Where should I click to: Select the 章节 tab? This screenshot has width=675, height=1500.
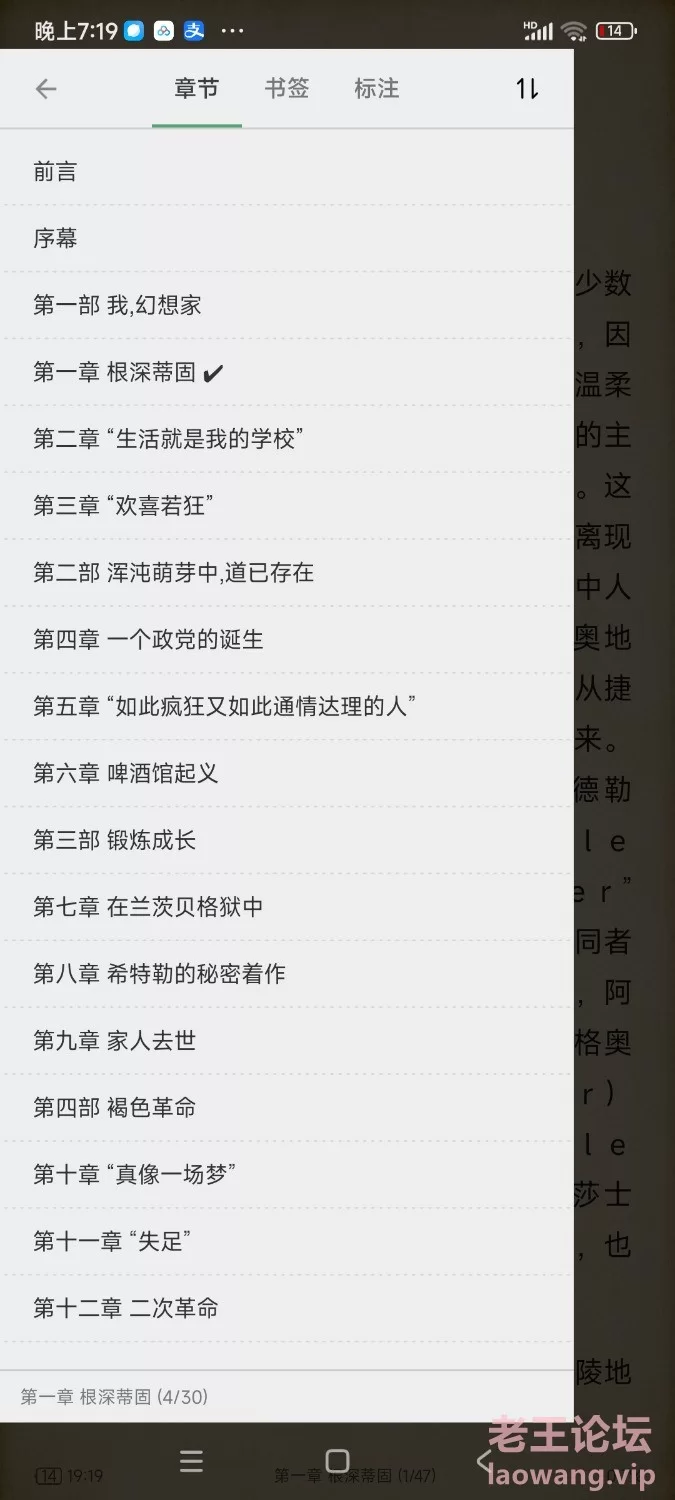pyautogui.click(x=196, y=88)
